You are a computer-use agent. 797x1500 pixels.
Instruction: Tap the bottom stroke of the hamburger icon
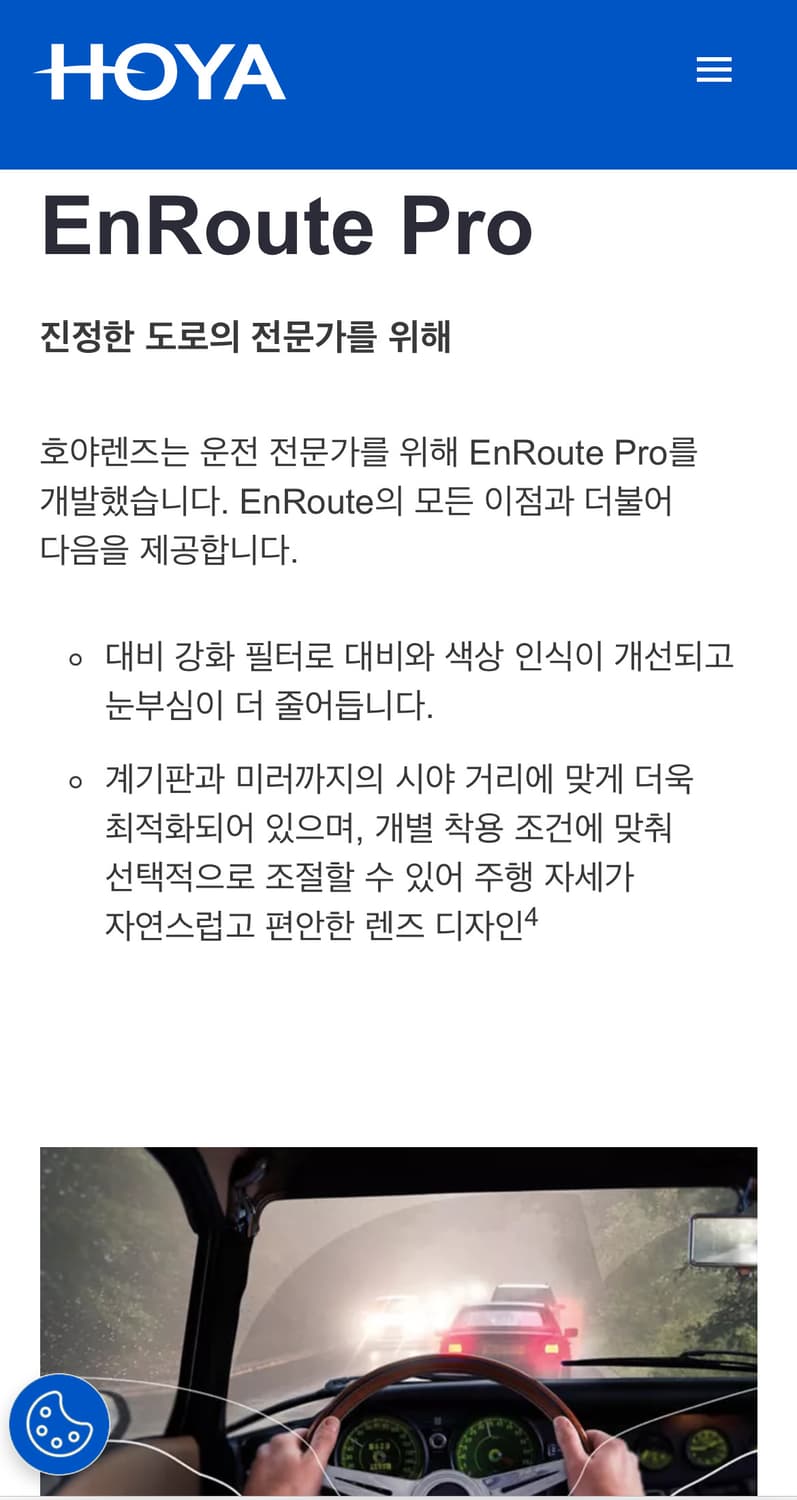click(714, 78)
